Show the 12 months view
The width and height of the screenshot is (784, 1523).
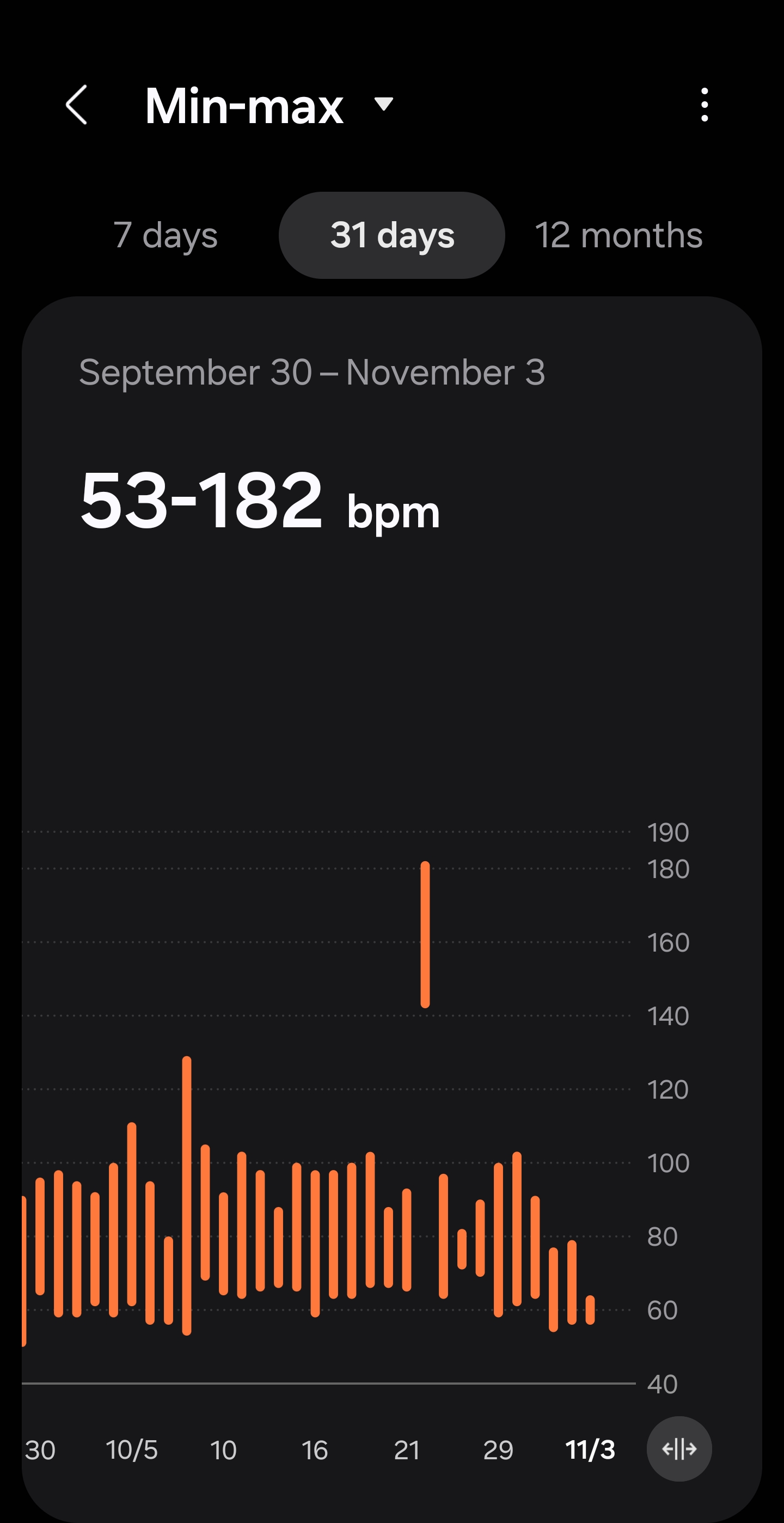point(618,235)
